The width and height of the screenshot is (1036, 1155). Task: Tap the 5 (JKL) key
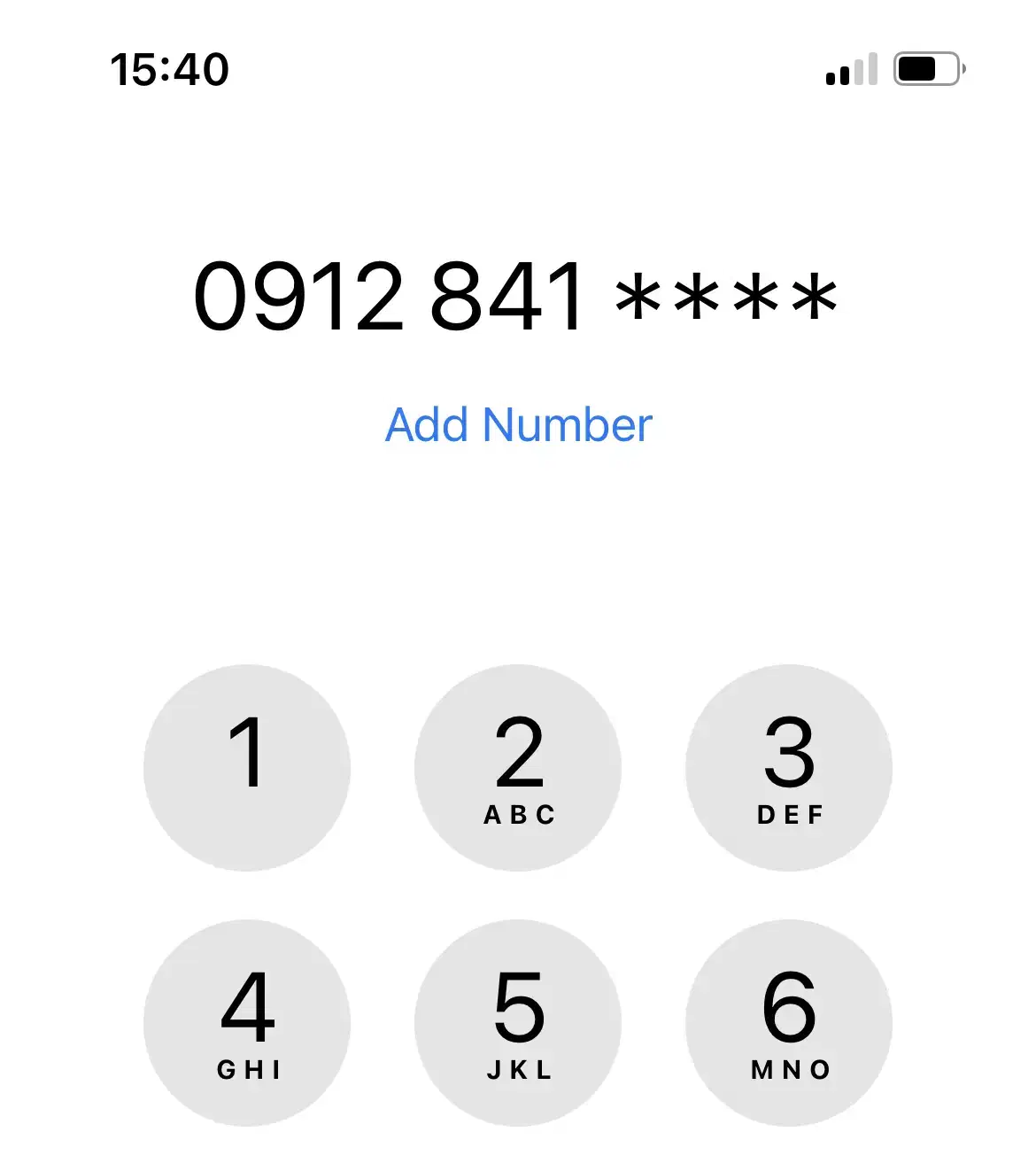(518, 1023)
